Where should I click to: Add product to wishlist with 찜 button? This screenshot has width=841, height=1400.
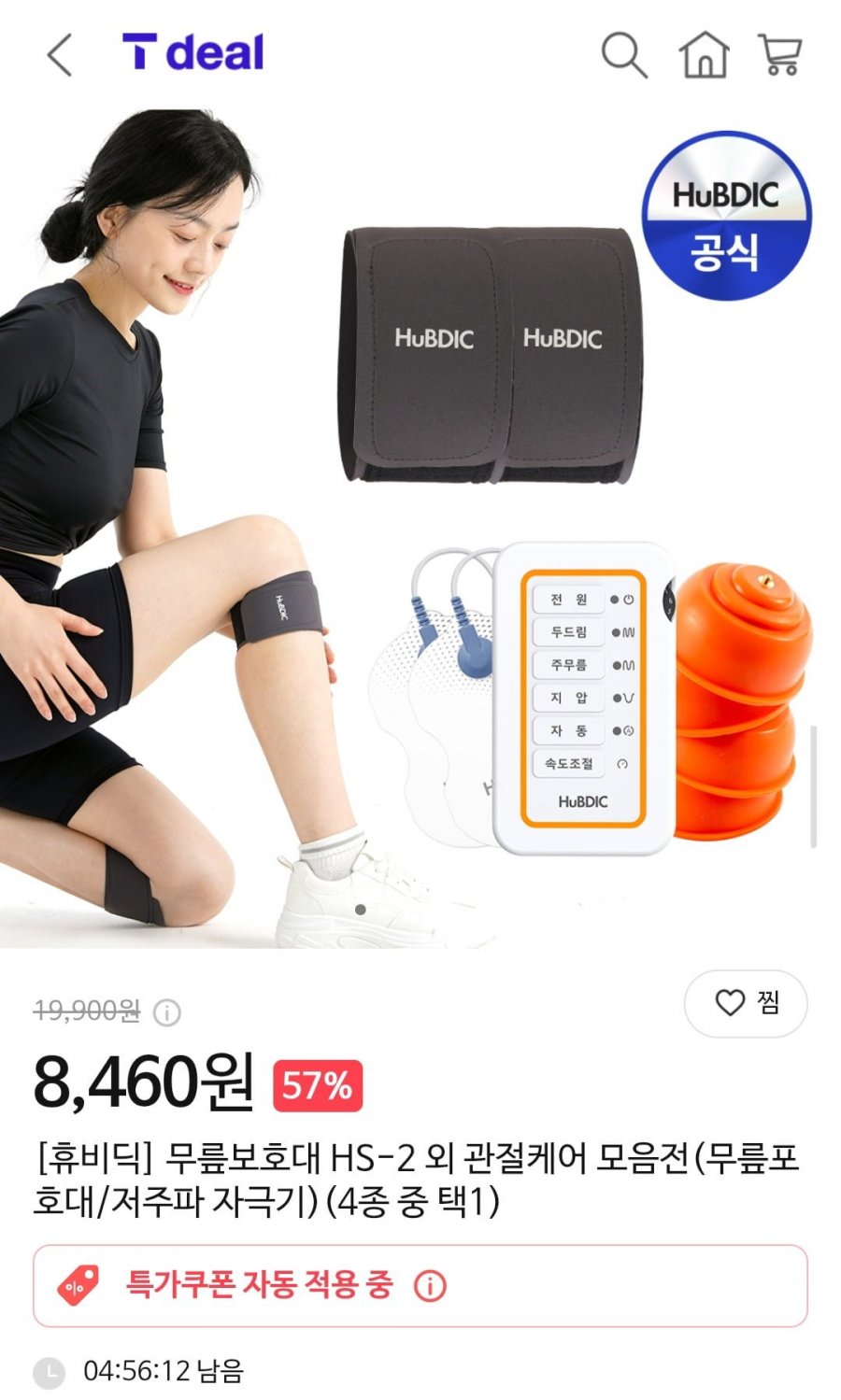point(746,1003)
